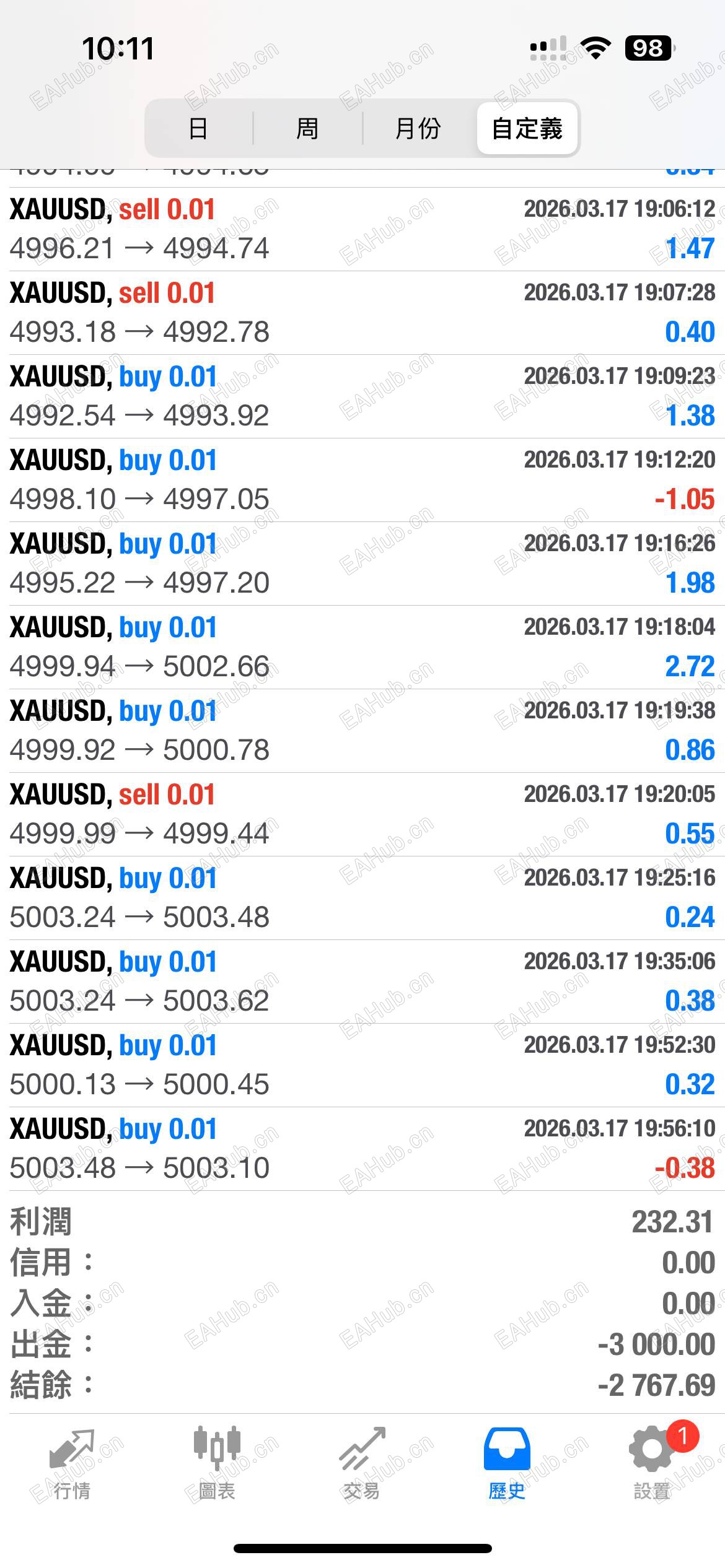Expand the buy trade from 19:25:16

362,898
